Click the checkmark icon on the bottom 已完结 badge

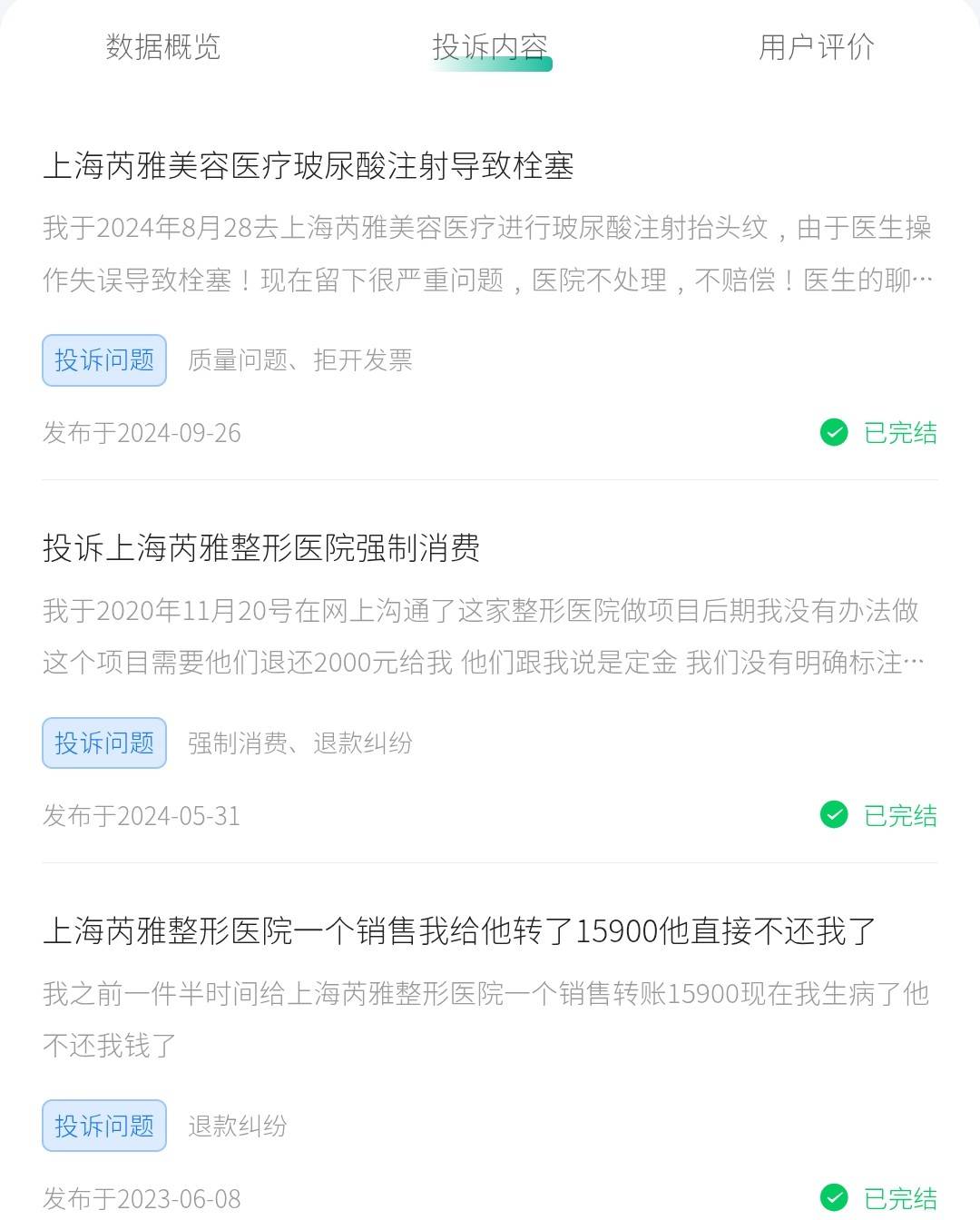tap(834, 1198)
